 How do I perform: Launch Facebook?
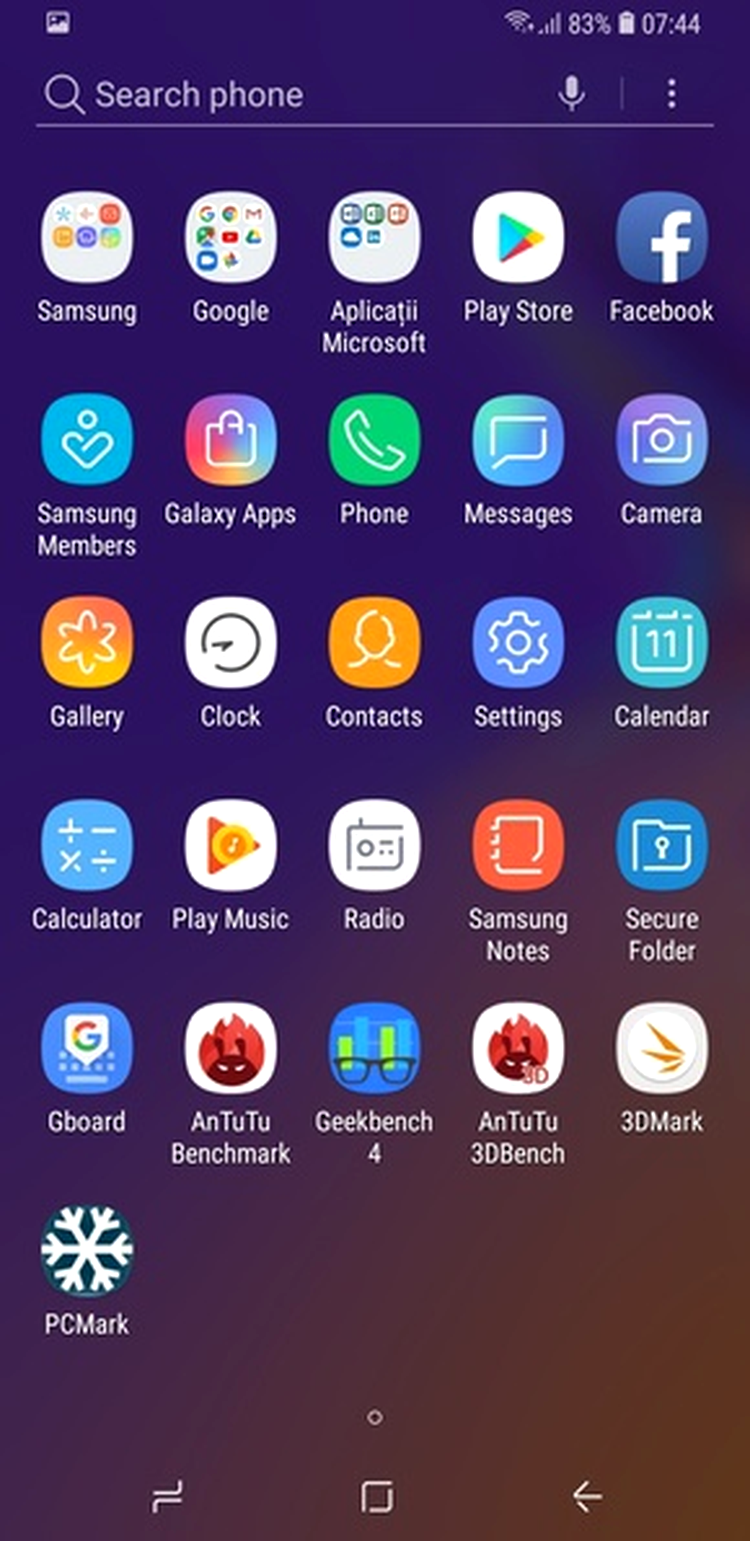pyautogui.click(x=661, y=239)
